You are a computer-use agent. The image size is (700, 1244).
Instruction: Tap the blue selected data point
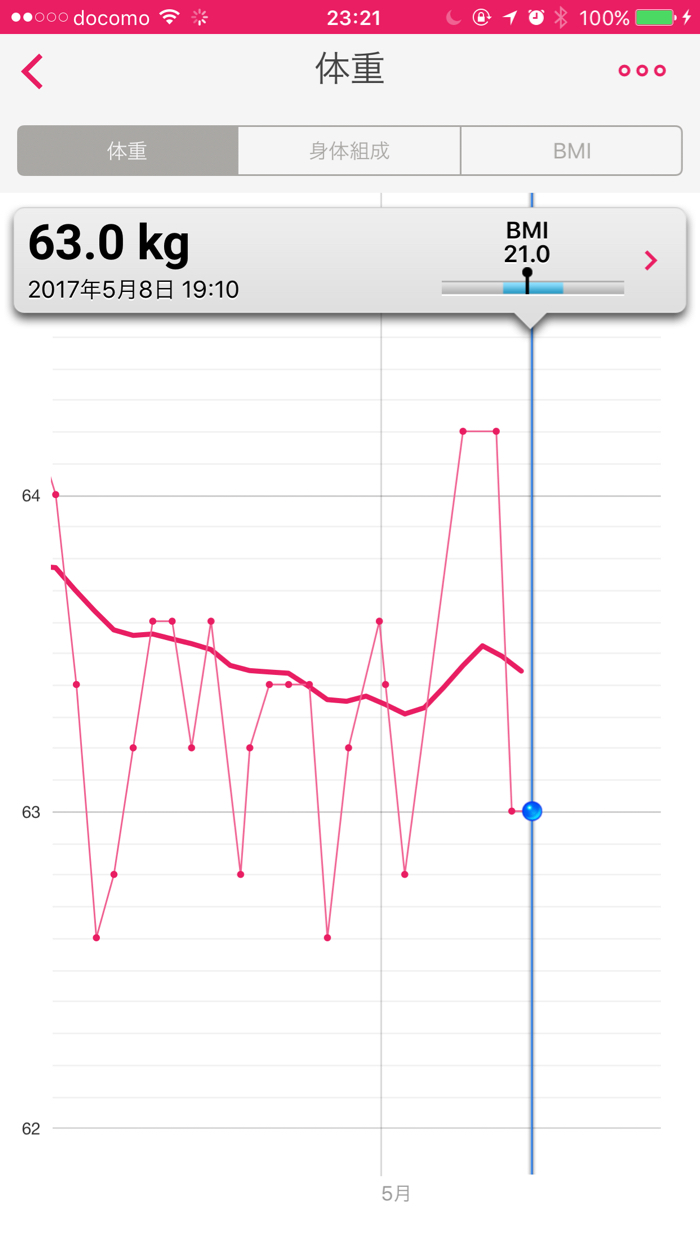tap(532, 811)
